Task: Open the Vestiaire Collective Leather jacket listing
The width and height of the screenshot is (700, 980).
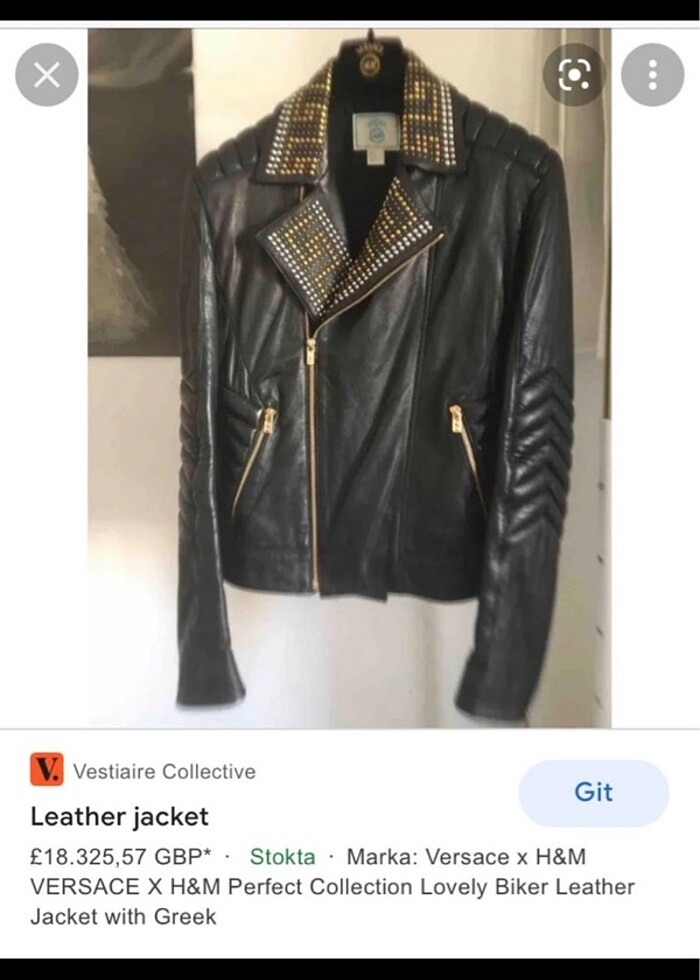Action: coord(120,816)
